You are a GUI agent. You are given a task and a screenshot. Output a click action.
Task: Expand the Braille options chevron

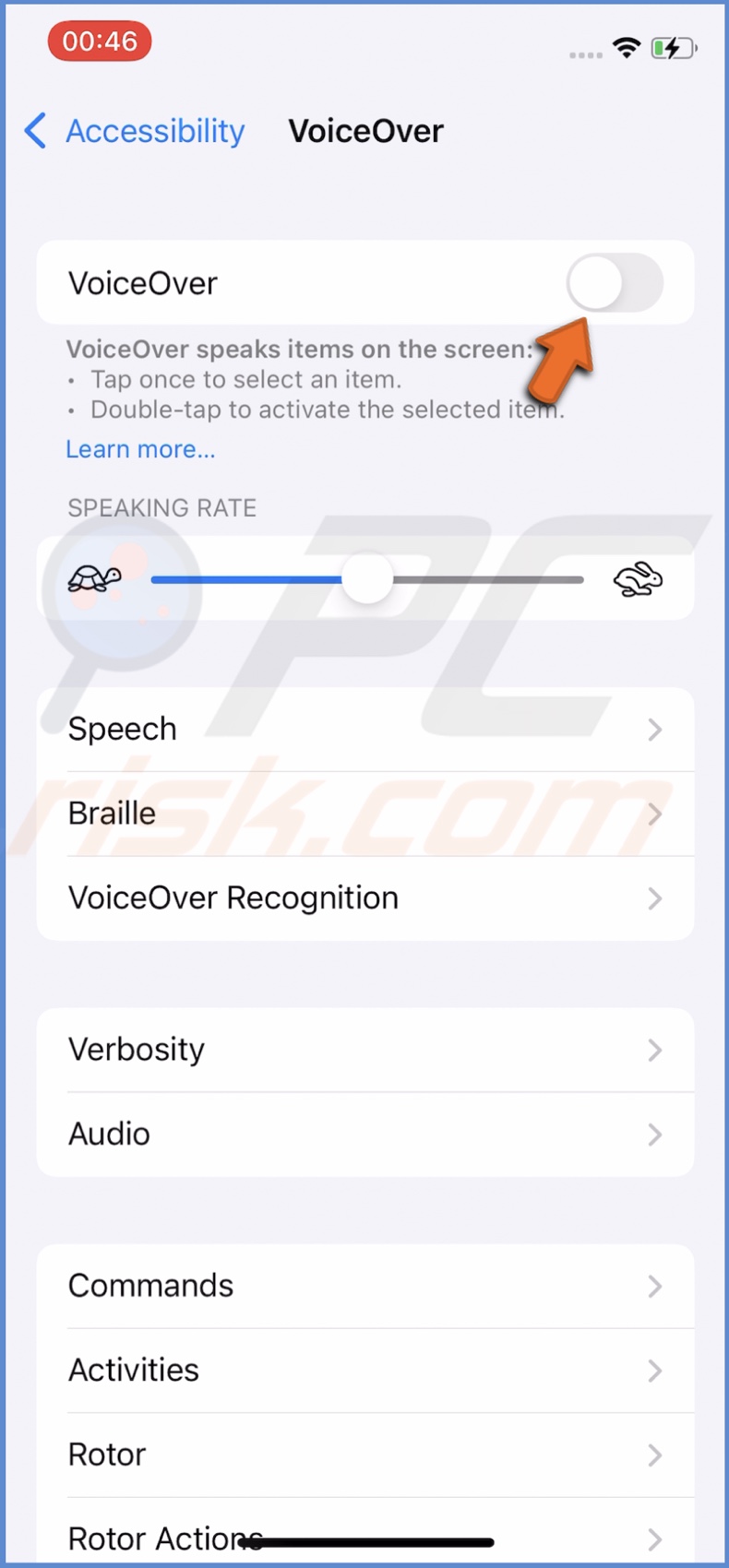click(655, 814)
